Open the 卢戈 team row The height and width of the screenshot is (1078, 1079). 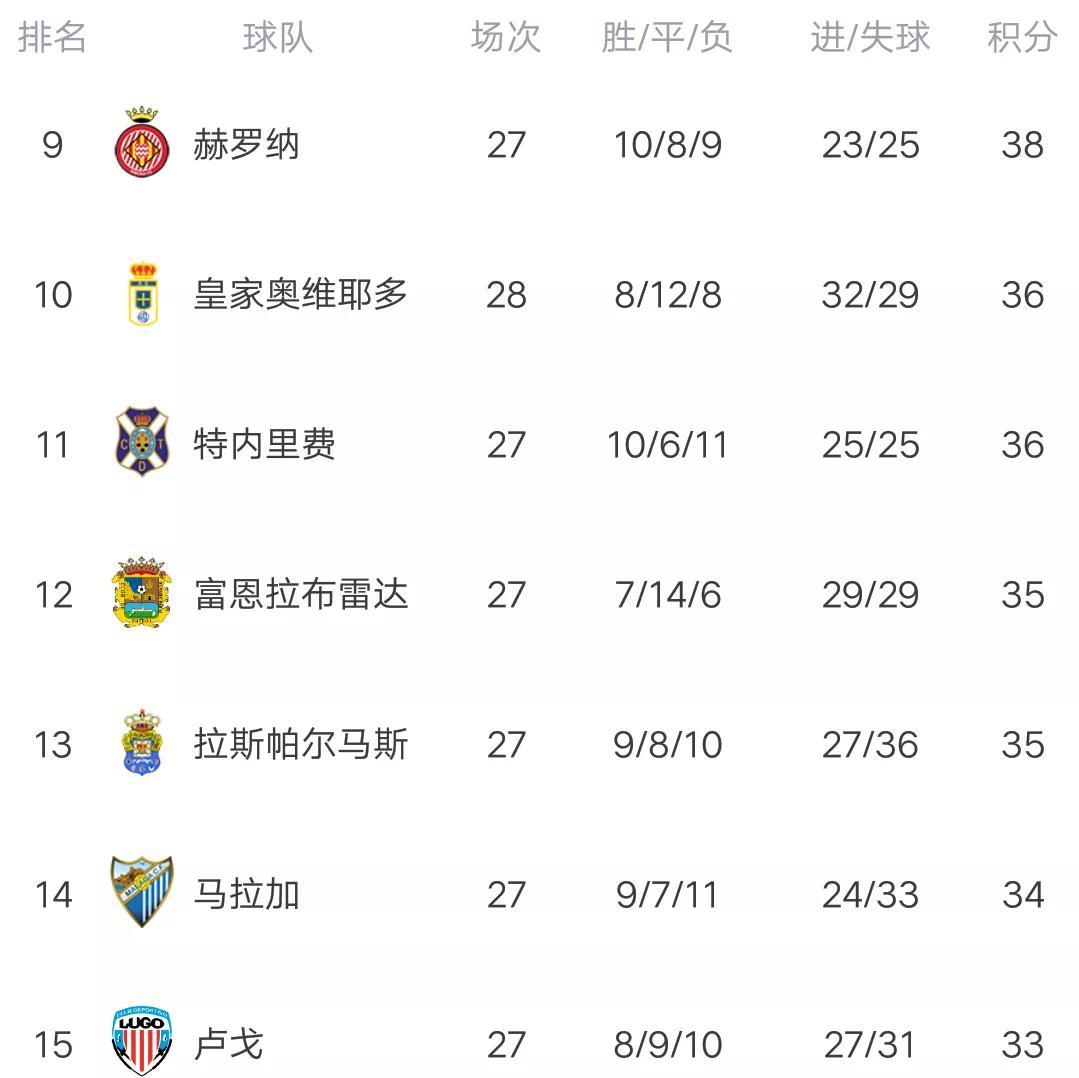pyautogui.click(x=228, y=1044)
